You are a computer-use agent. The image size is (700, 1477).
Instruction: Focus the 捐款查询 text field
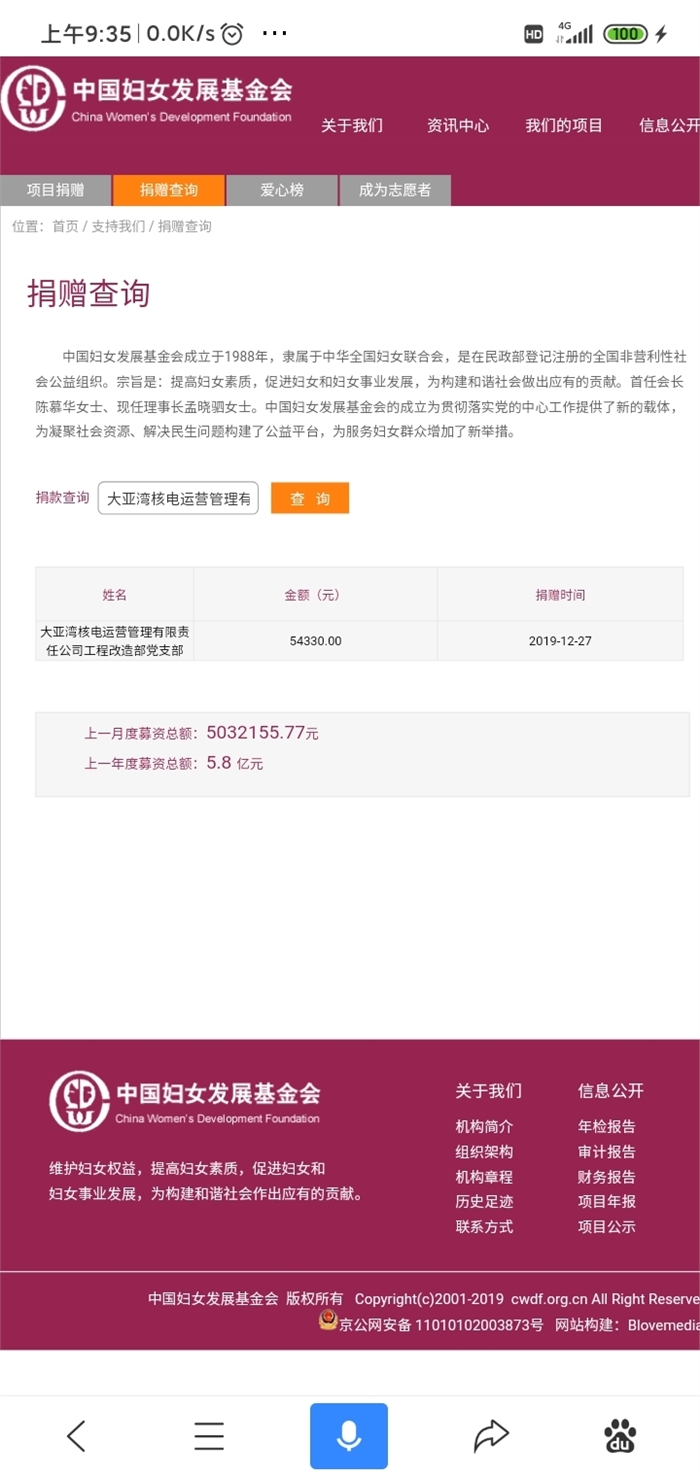tap(178, 498)
